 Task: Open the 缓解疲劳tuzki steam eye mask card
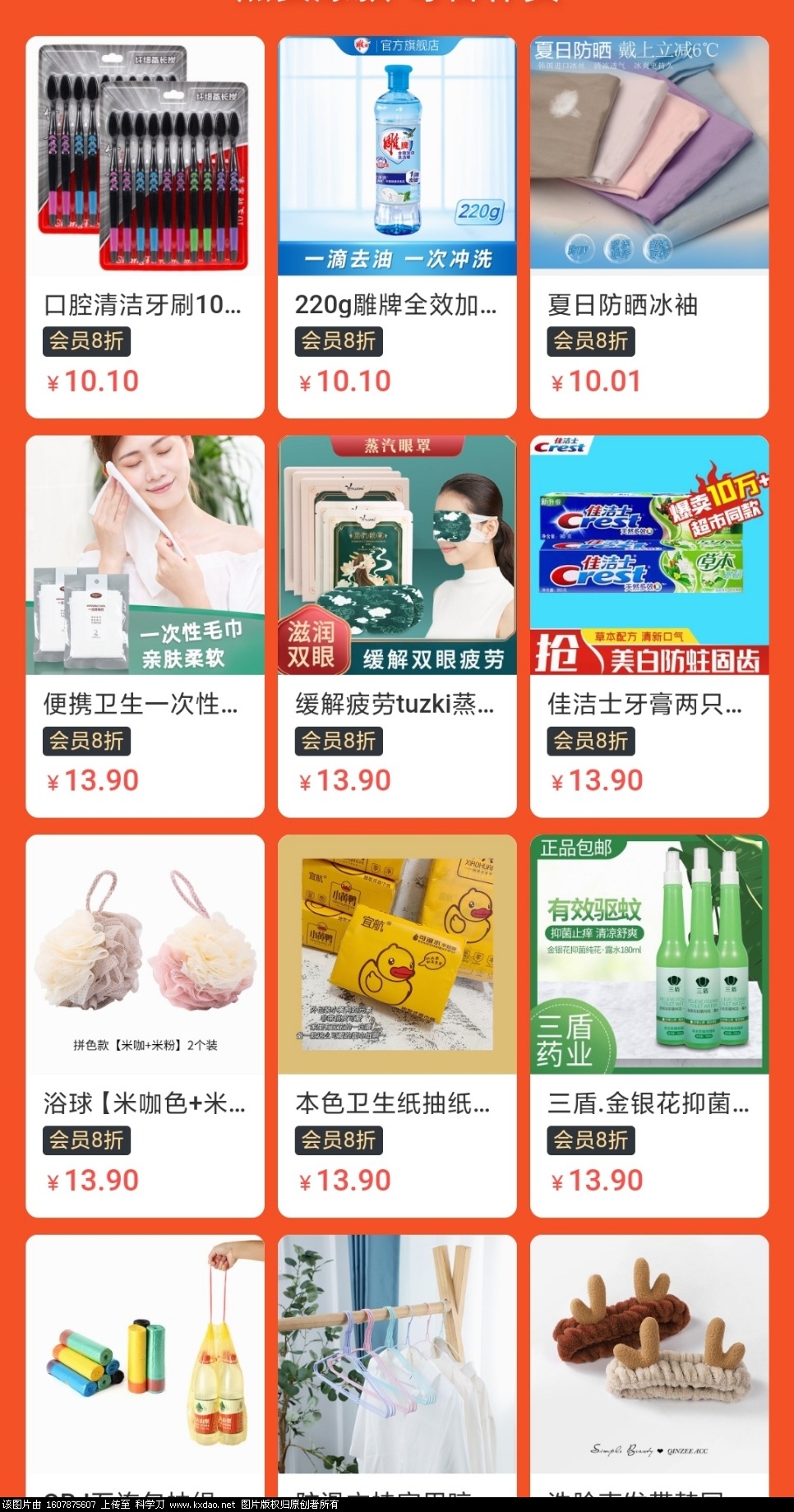coord(397,626)
